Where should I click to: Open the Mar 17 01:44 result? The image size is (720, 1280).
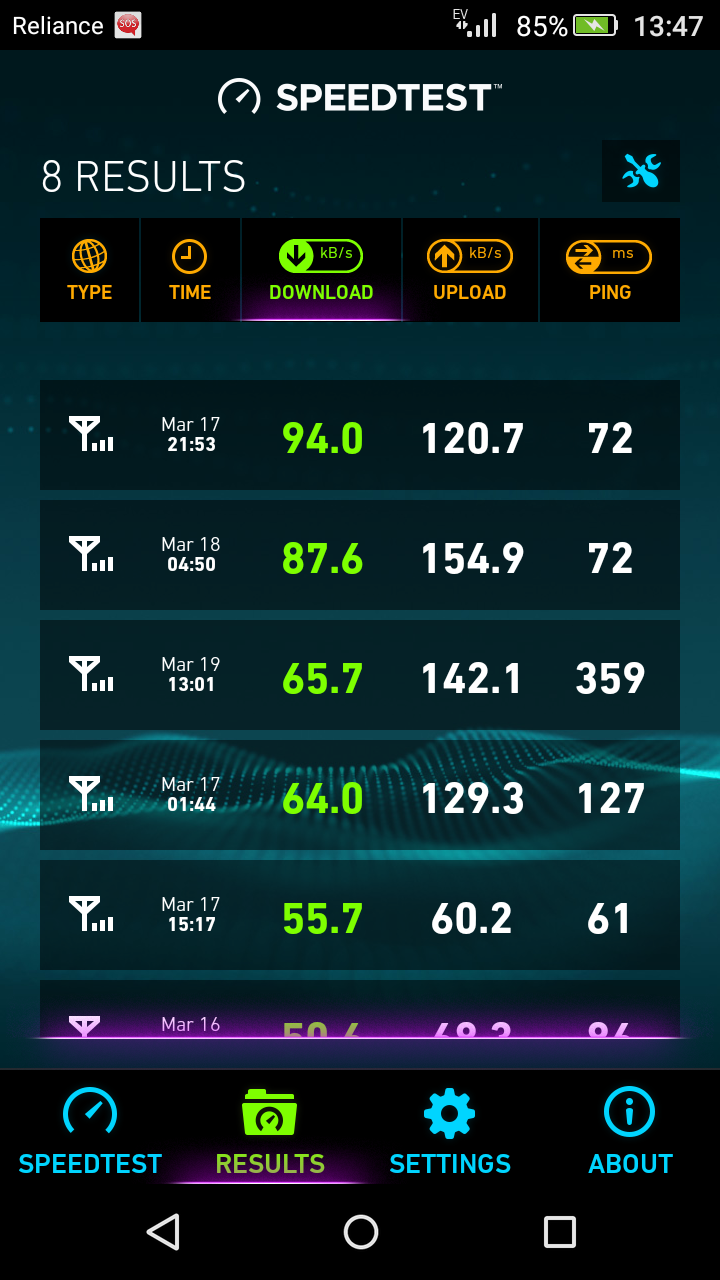[360, 795]
